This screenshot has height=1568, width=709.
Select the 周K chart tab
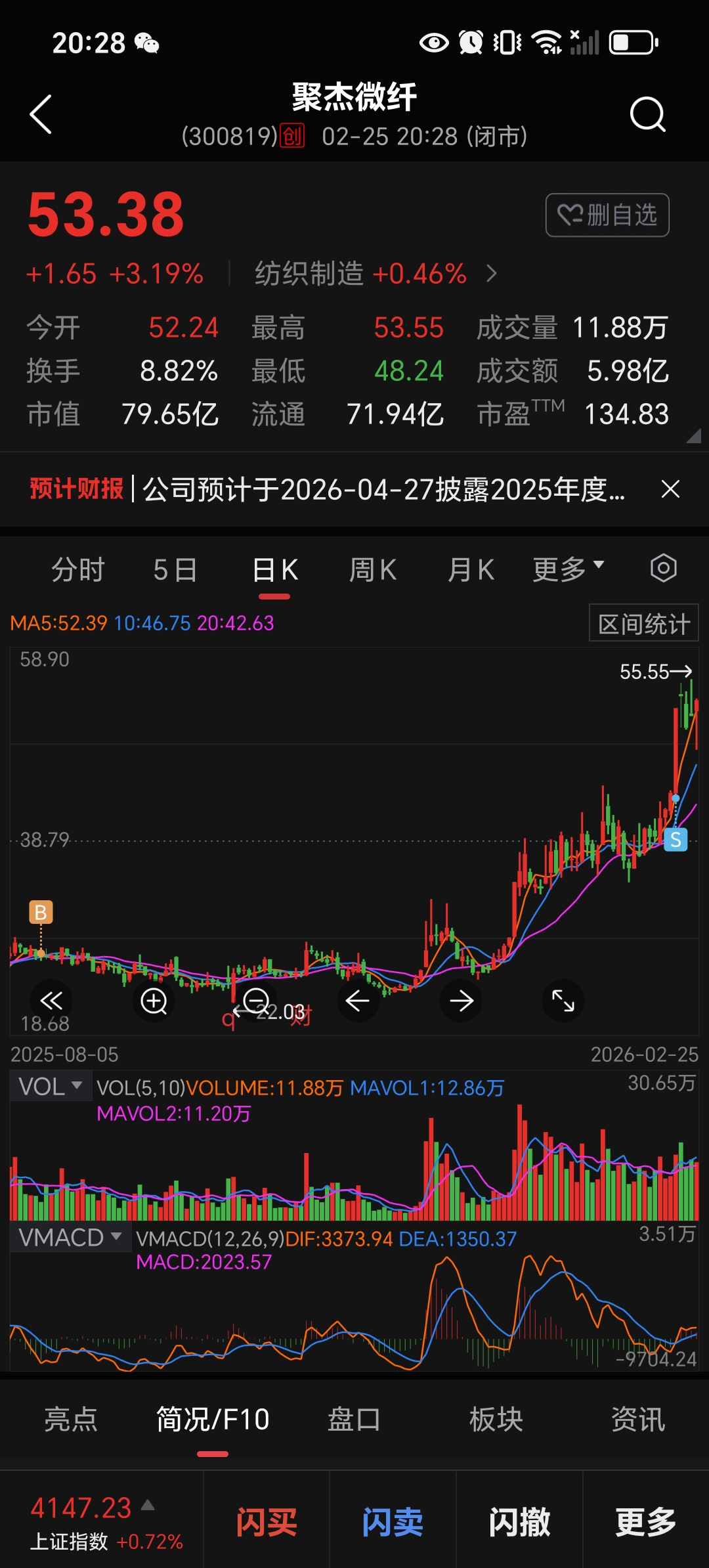[x=372, y=569]
